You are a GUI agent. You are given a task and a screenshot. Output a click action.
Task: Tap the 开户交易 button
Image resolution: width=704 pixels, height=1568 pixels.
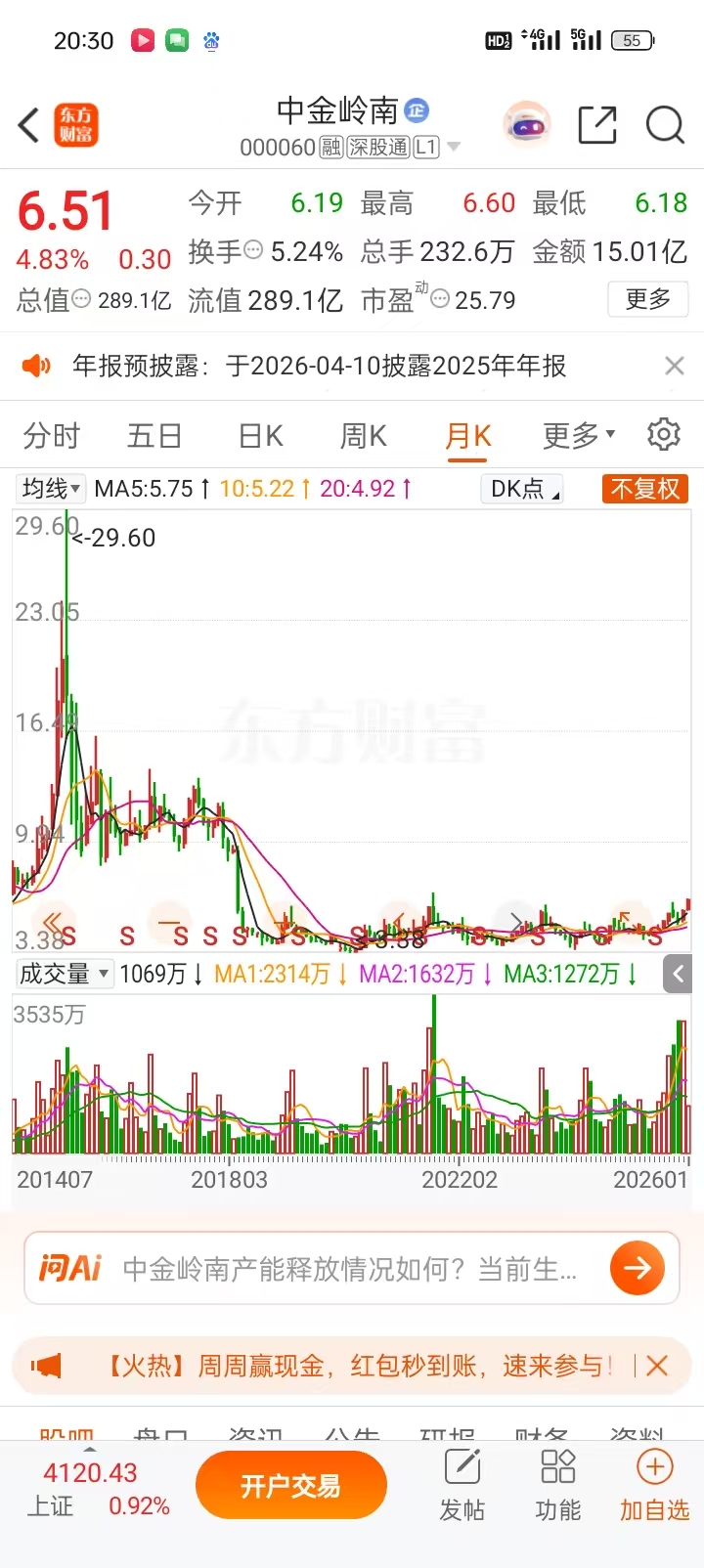pyautogui.click(x=290, y=1486)
